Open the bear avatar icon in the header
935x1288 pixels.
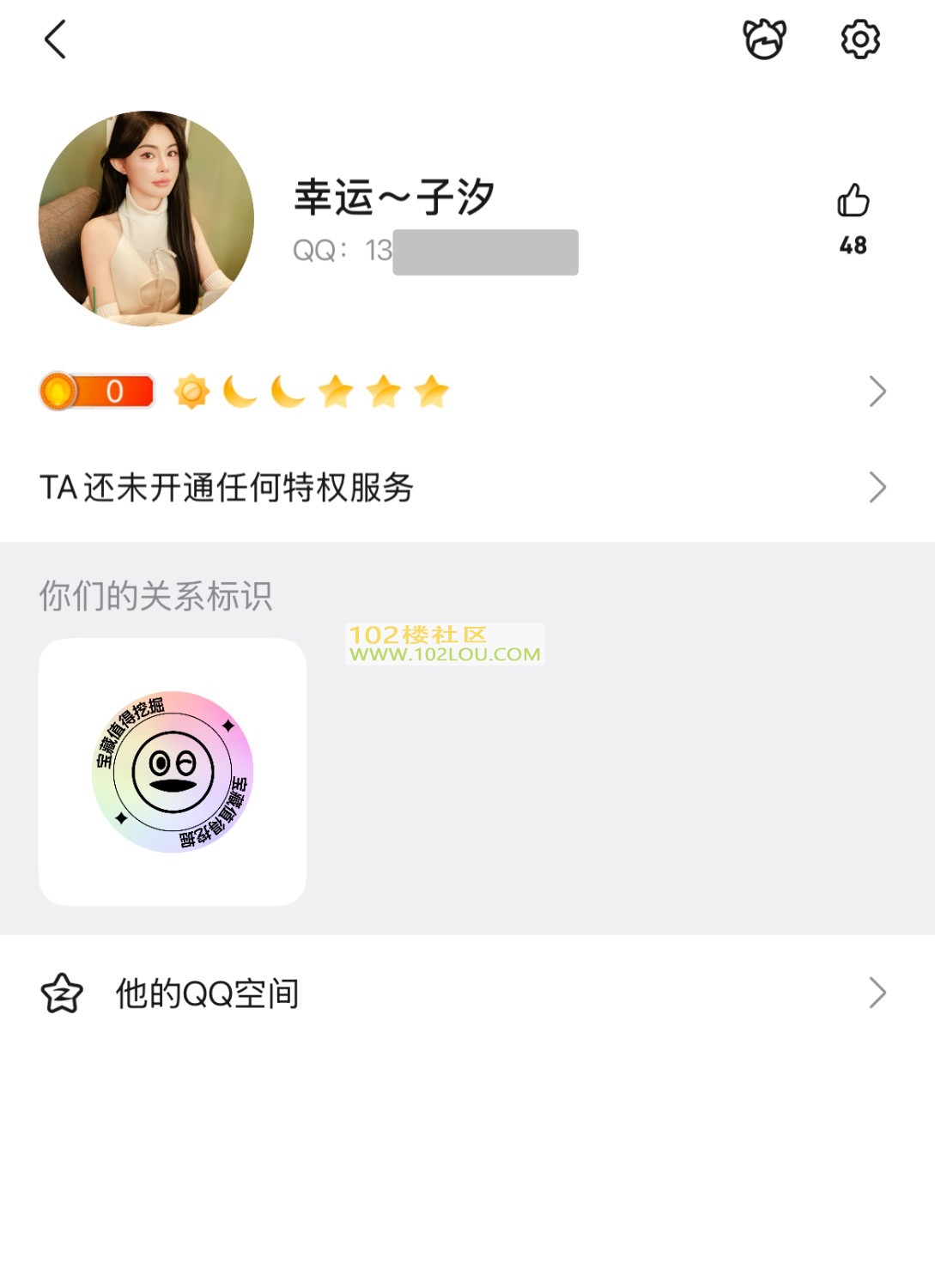pyautogui.click(x=764, y=39)
